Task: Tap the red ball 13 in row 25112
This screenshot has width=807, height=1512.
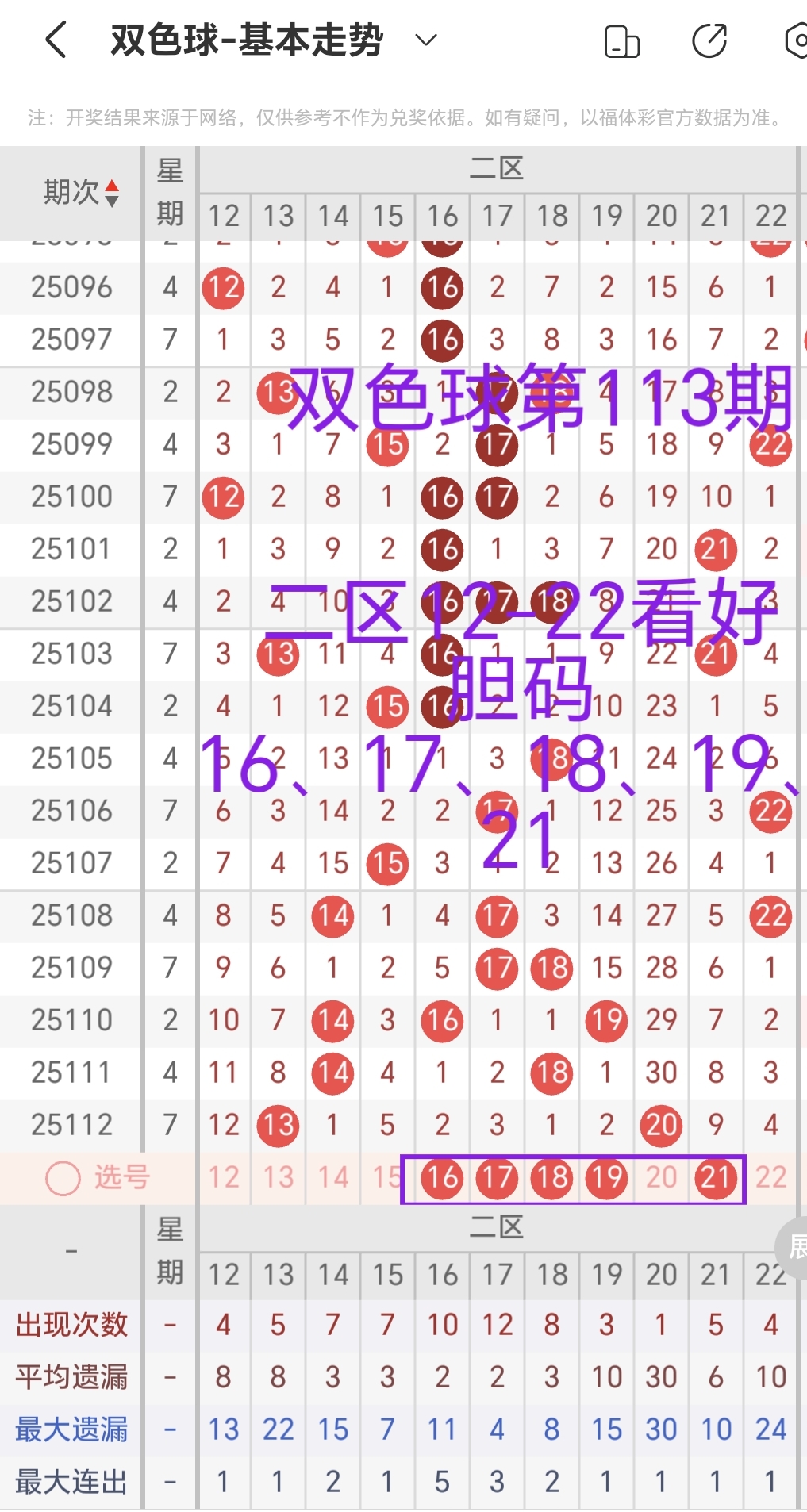Action: pos(278,1124)
